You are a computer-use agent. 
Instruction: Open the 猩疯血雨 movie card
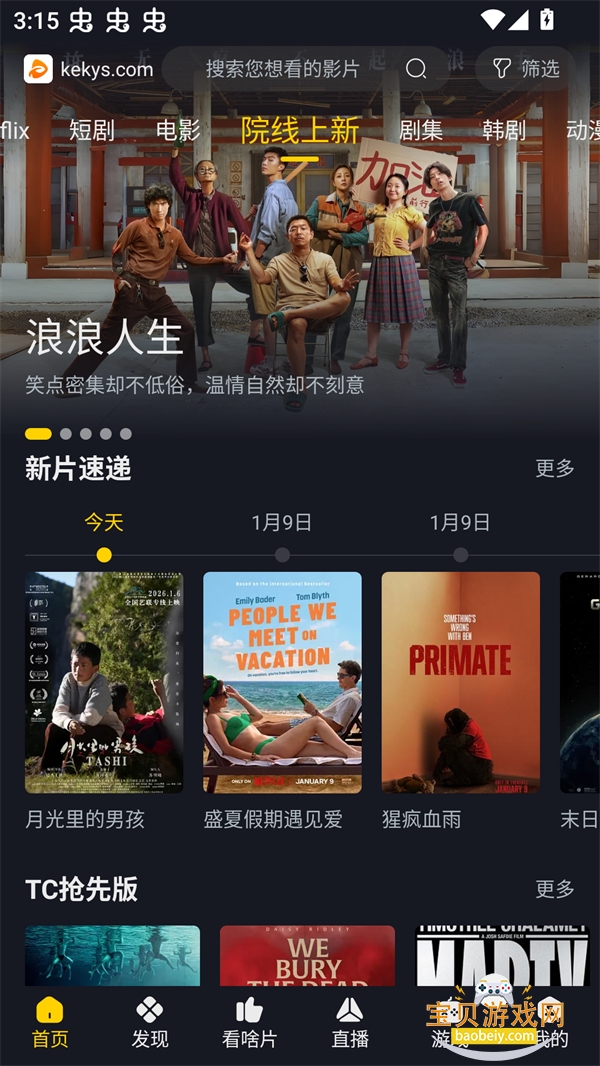click(x=460, y=683)
